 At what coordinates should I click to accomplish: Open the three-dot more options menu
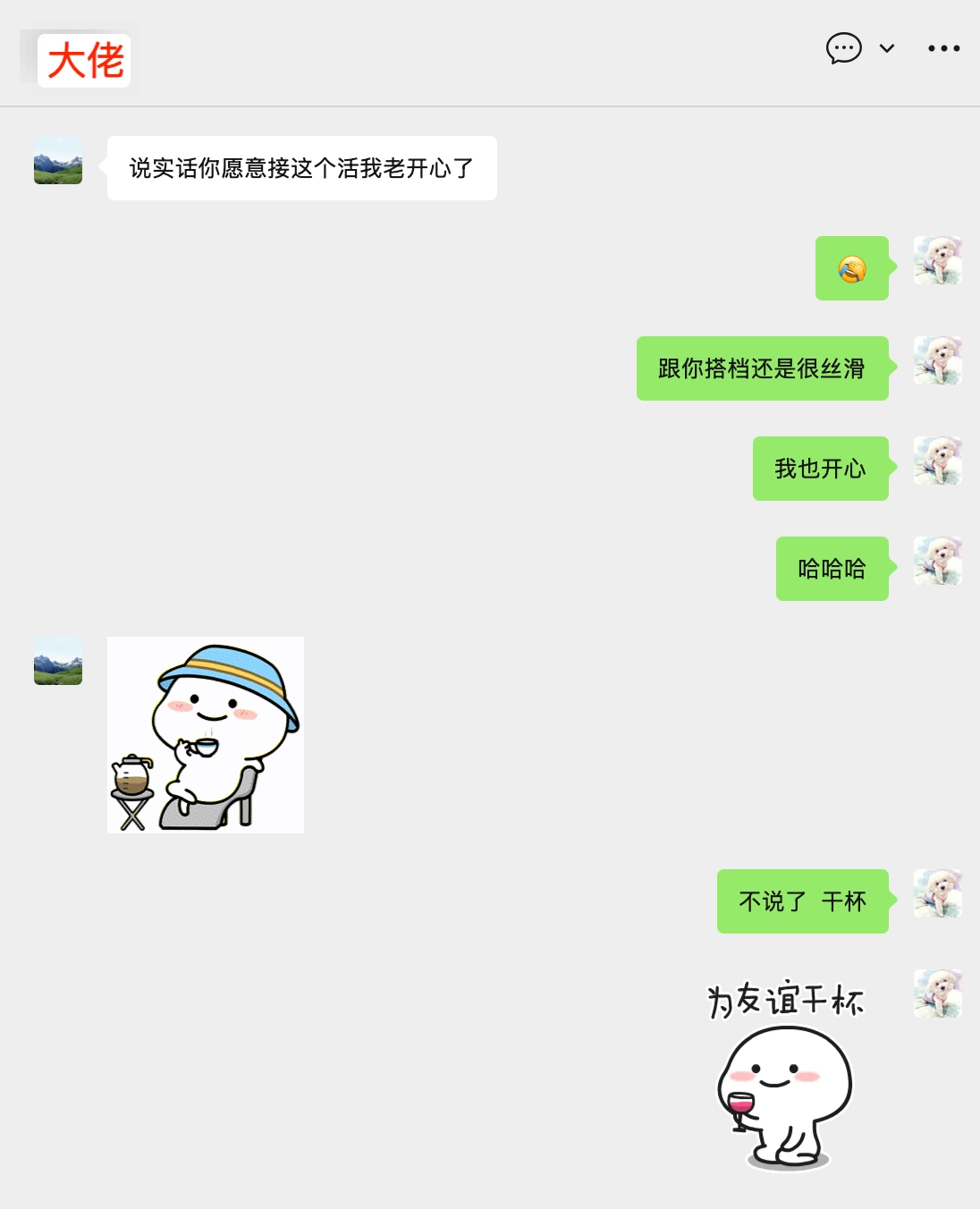(943, 48)
